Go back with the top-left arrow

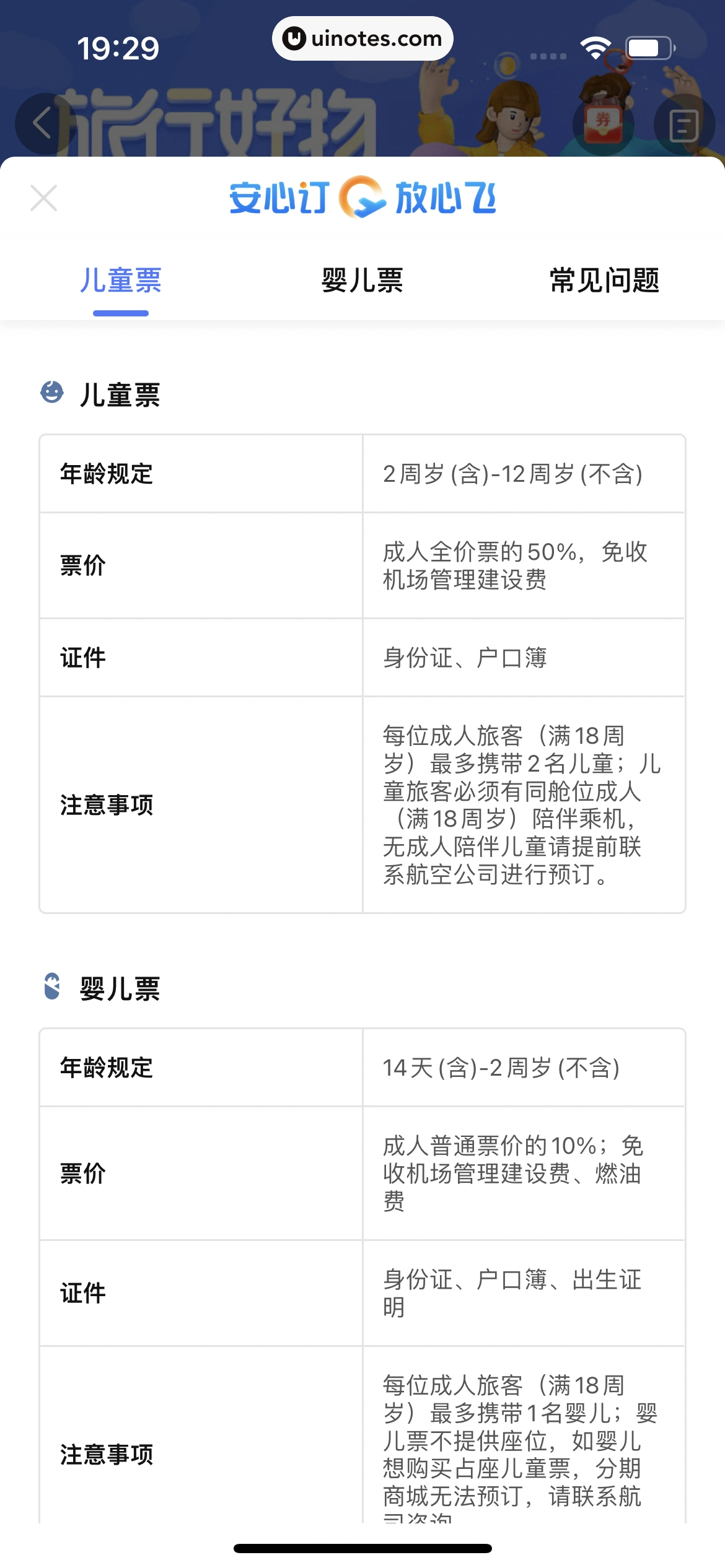coord(45,123)
